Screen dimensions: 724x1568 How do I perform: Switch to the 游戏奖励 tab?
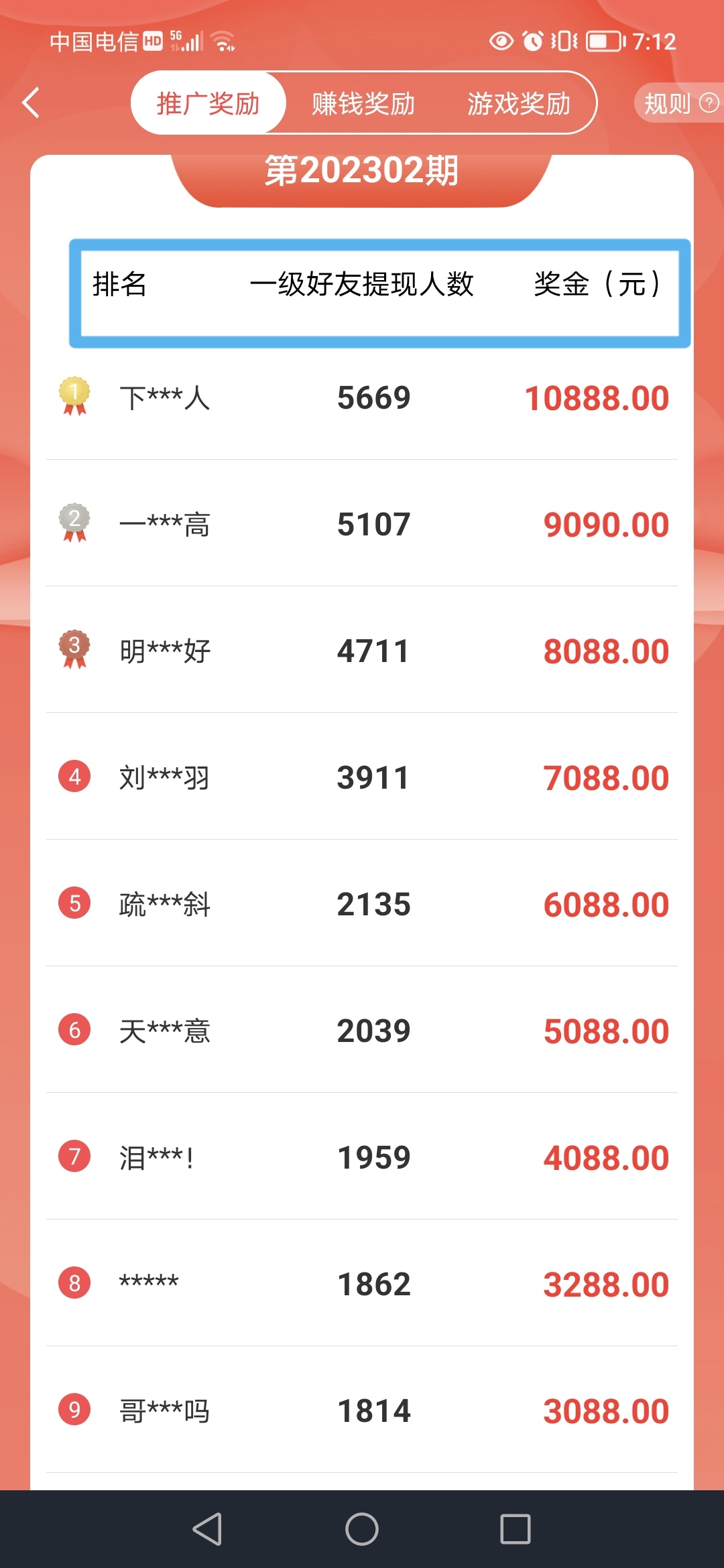click(x=518, y=103)
